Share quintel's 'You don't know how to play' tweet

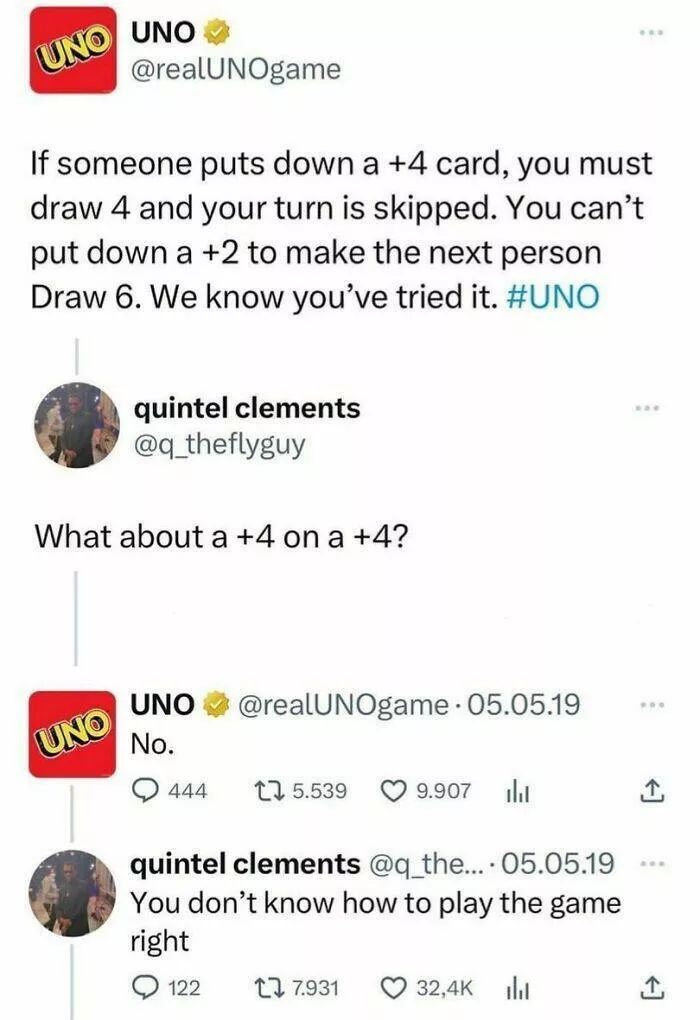pyautogui.click(x=651, y=988)
